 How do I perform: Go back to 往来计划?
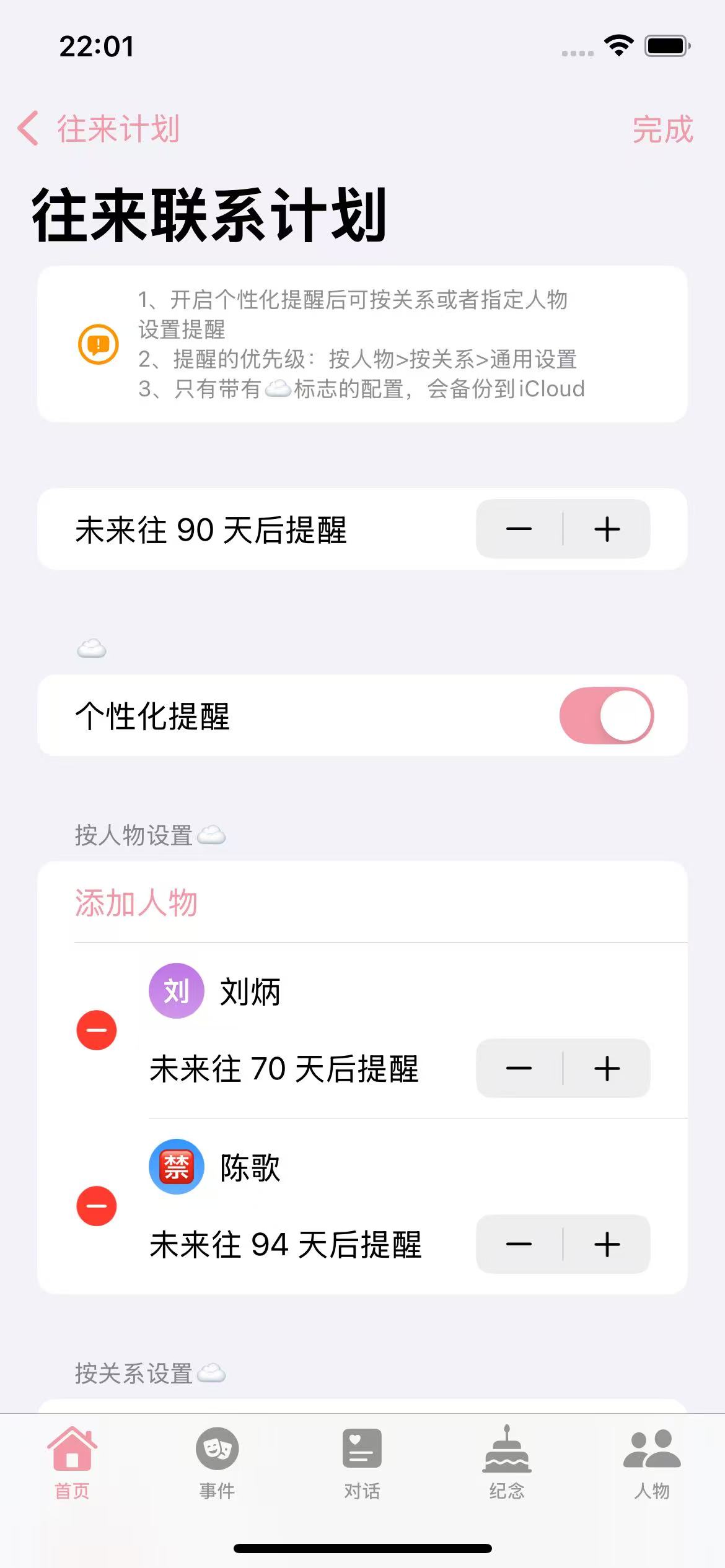99,129
